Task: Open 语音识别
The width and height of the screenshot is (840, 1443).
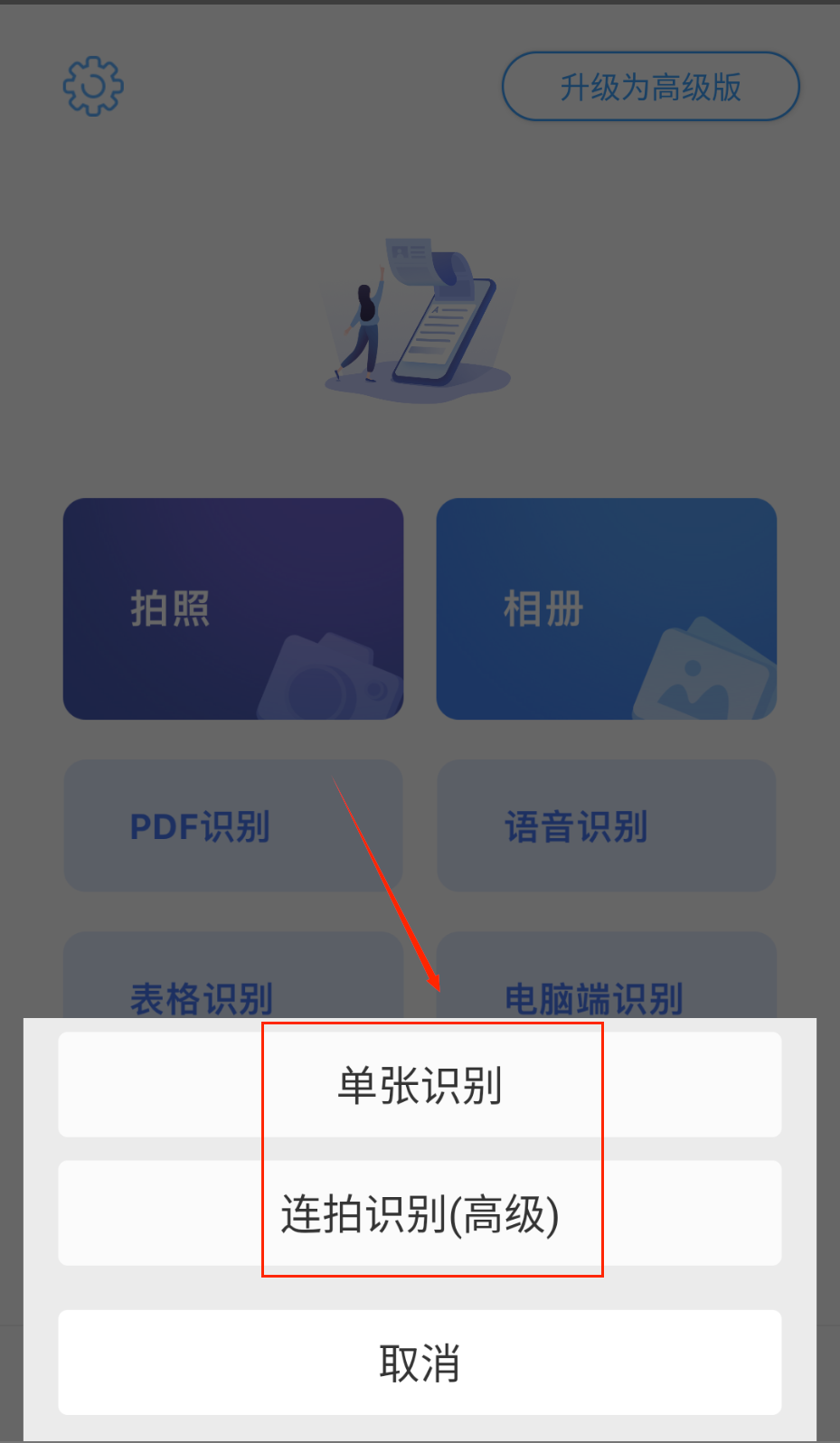Action: (x=606, y=825)
